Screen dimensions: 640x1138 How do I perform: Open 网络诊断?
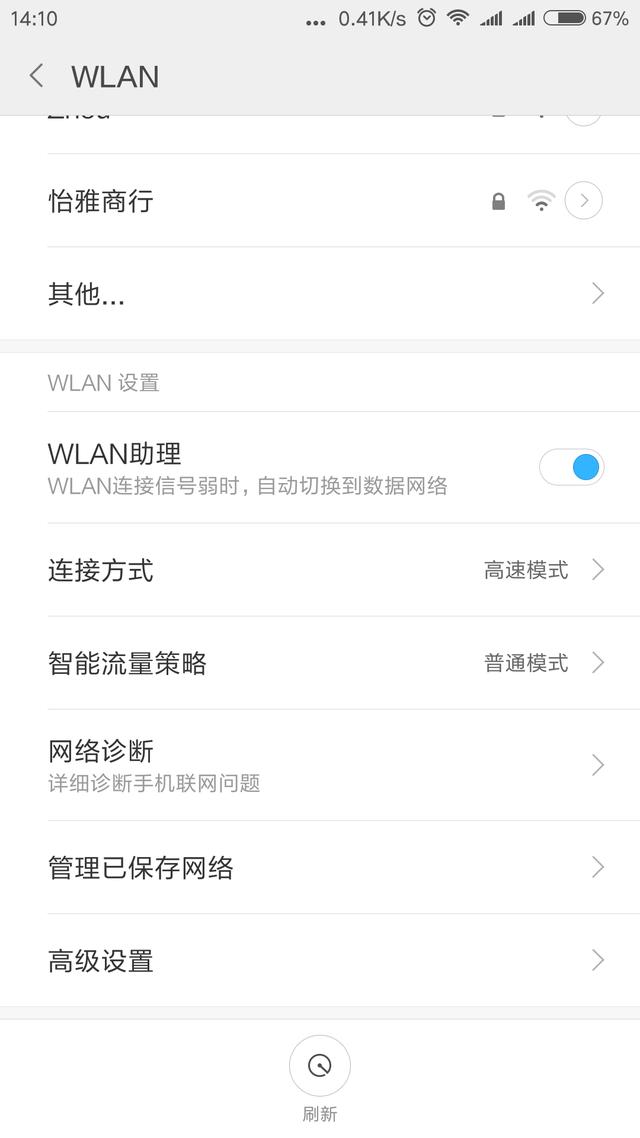tap(320, 765)
